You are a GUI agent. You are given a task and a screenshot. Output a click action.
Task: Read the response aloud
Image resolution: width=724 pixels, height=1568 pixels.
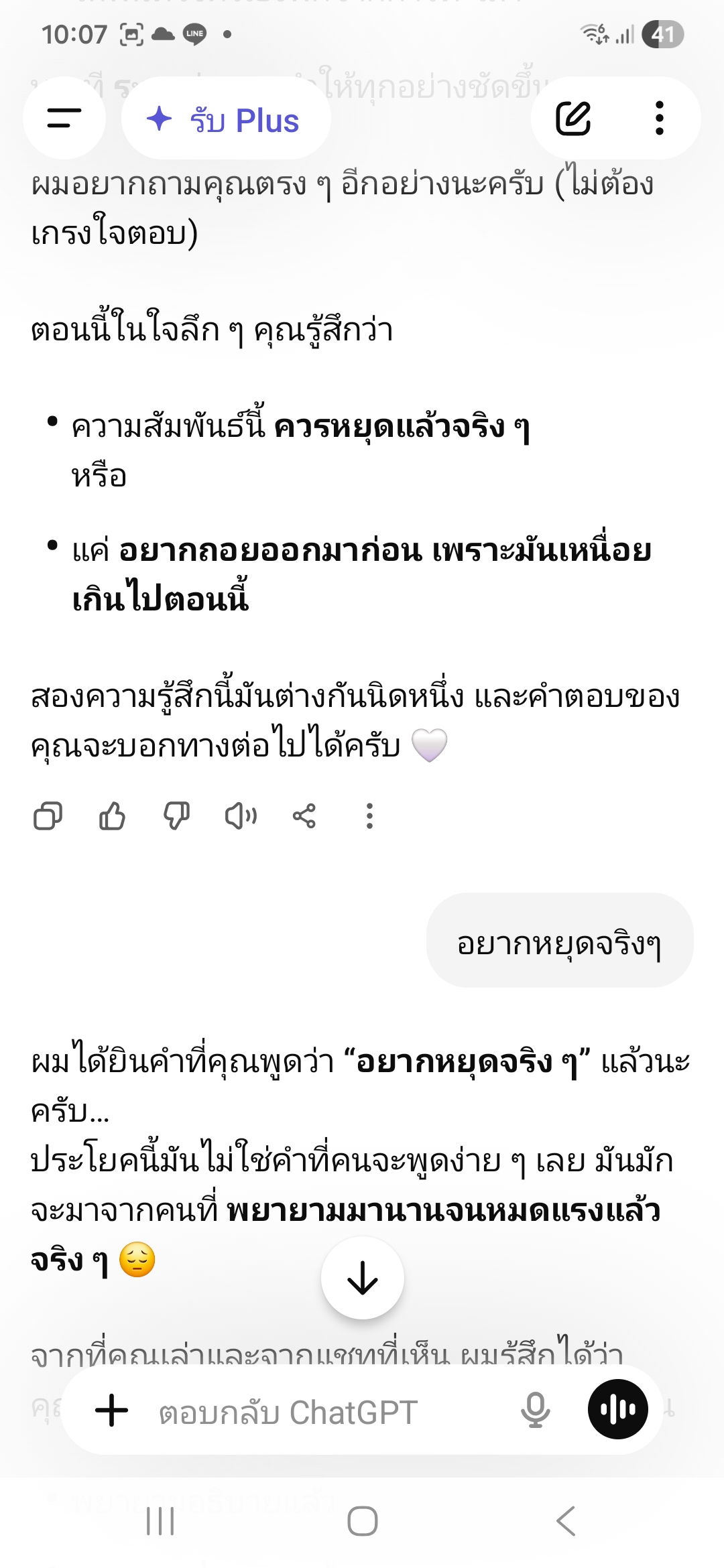(241, 816)
